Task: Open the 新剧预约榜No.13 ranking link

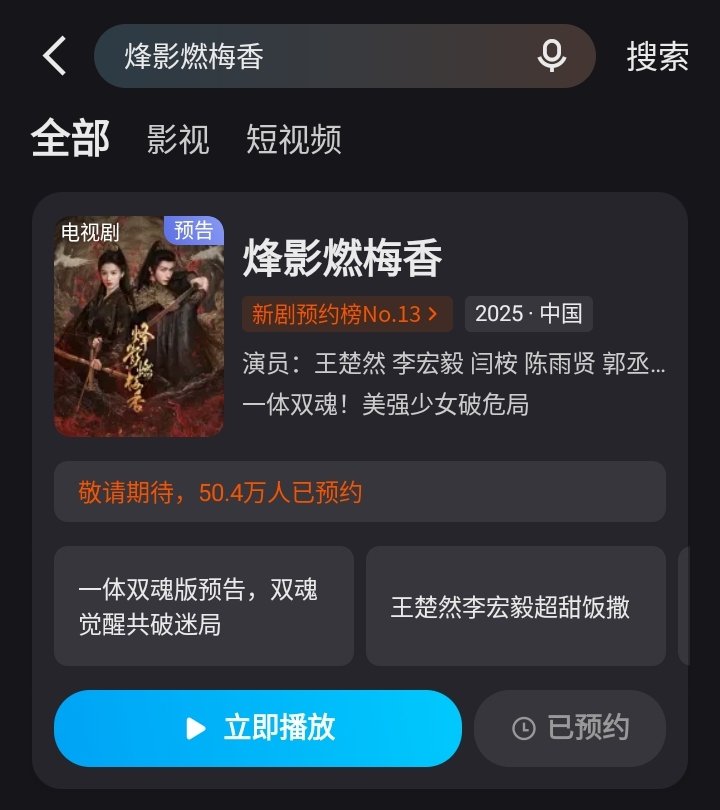Action: click(x=346, y=314)
